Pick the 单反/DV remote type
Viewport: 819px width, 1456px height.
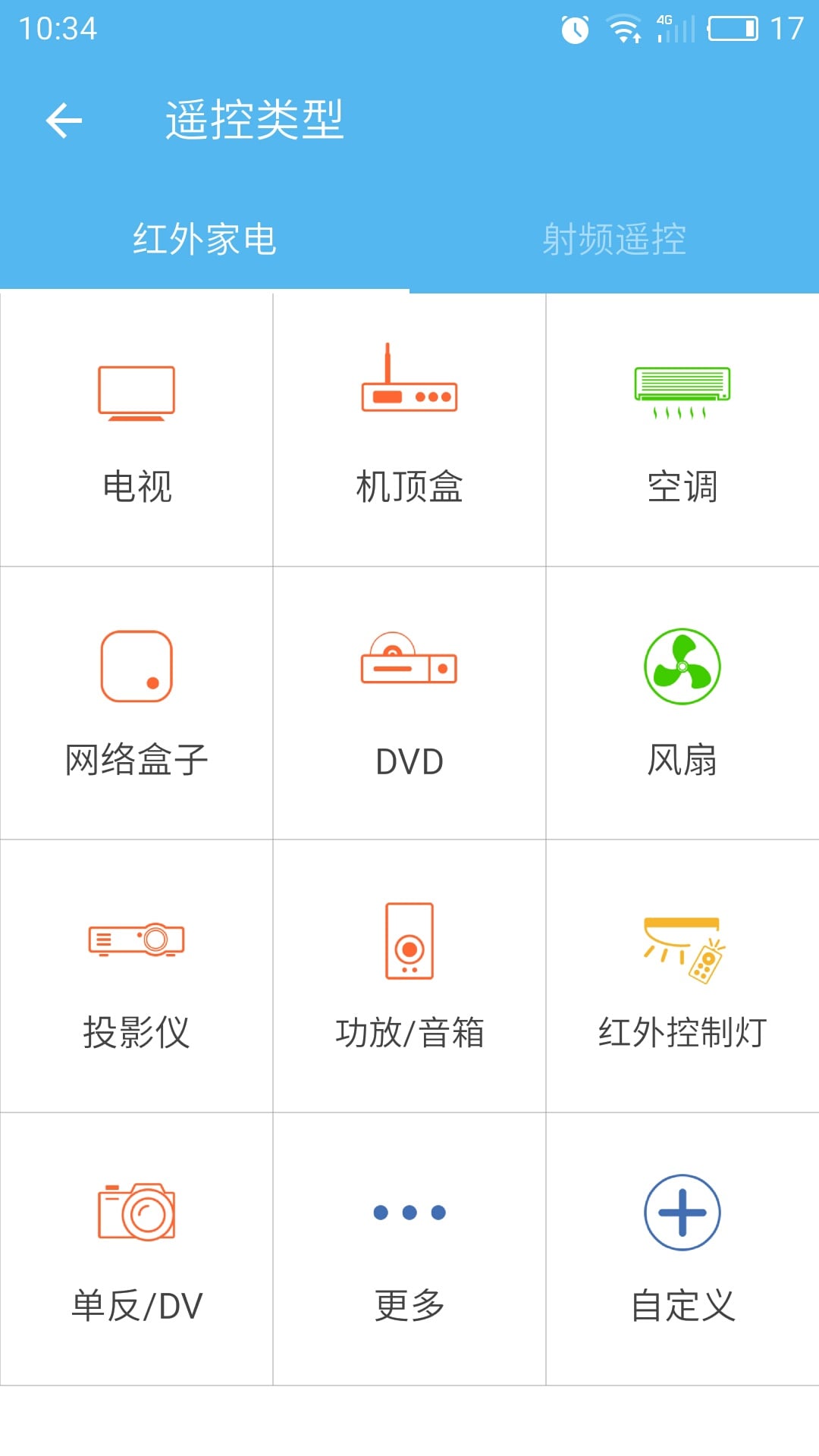136,1249
